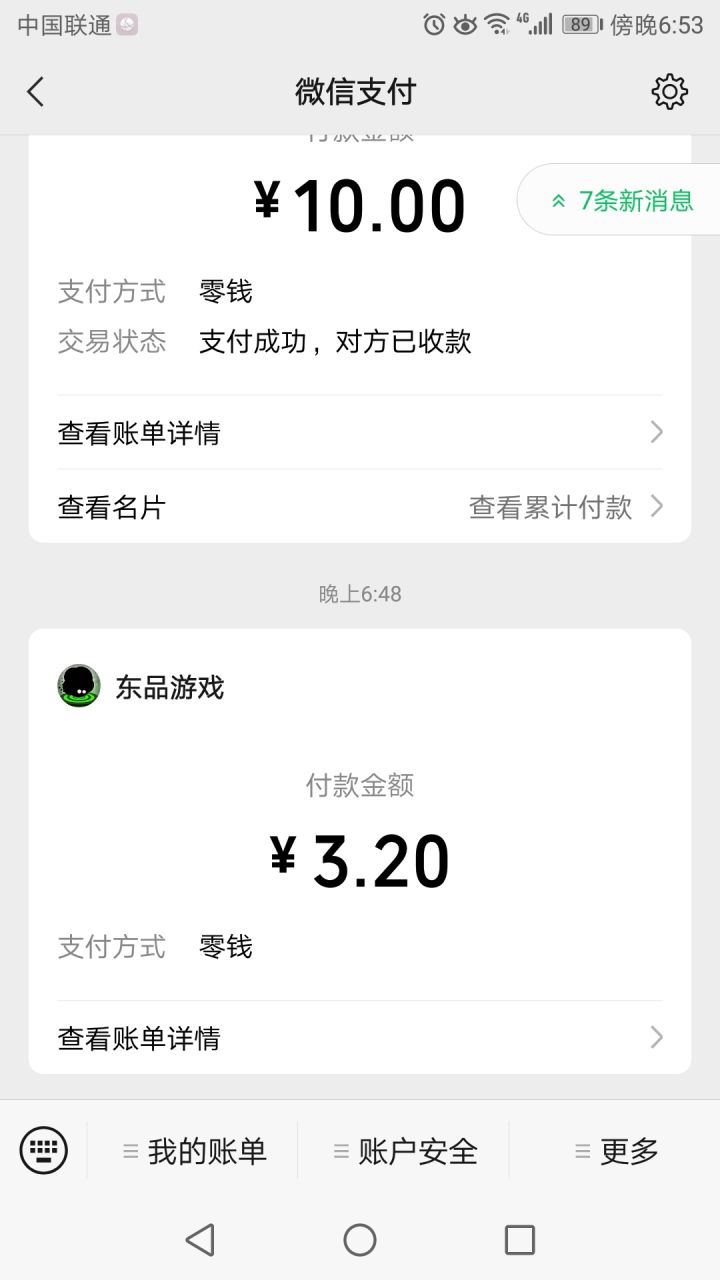
Task: Expand the 更多 menu
Action: click(617, 1151)
